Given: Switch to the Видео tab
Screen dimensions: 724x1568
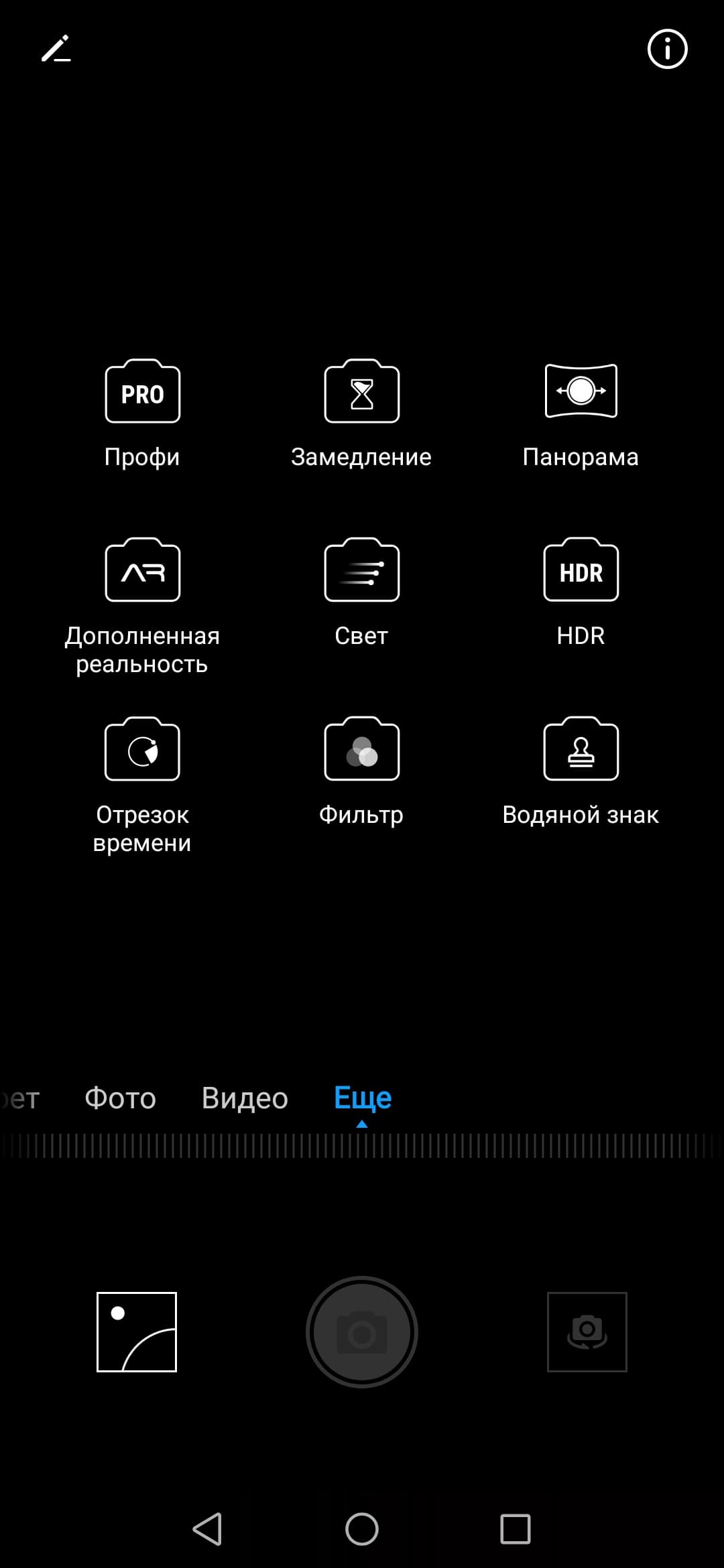Looking at the screenshot, I should tap(245, 1098).
